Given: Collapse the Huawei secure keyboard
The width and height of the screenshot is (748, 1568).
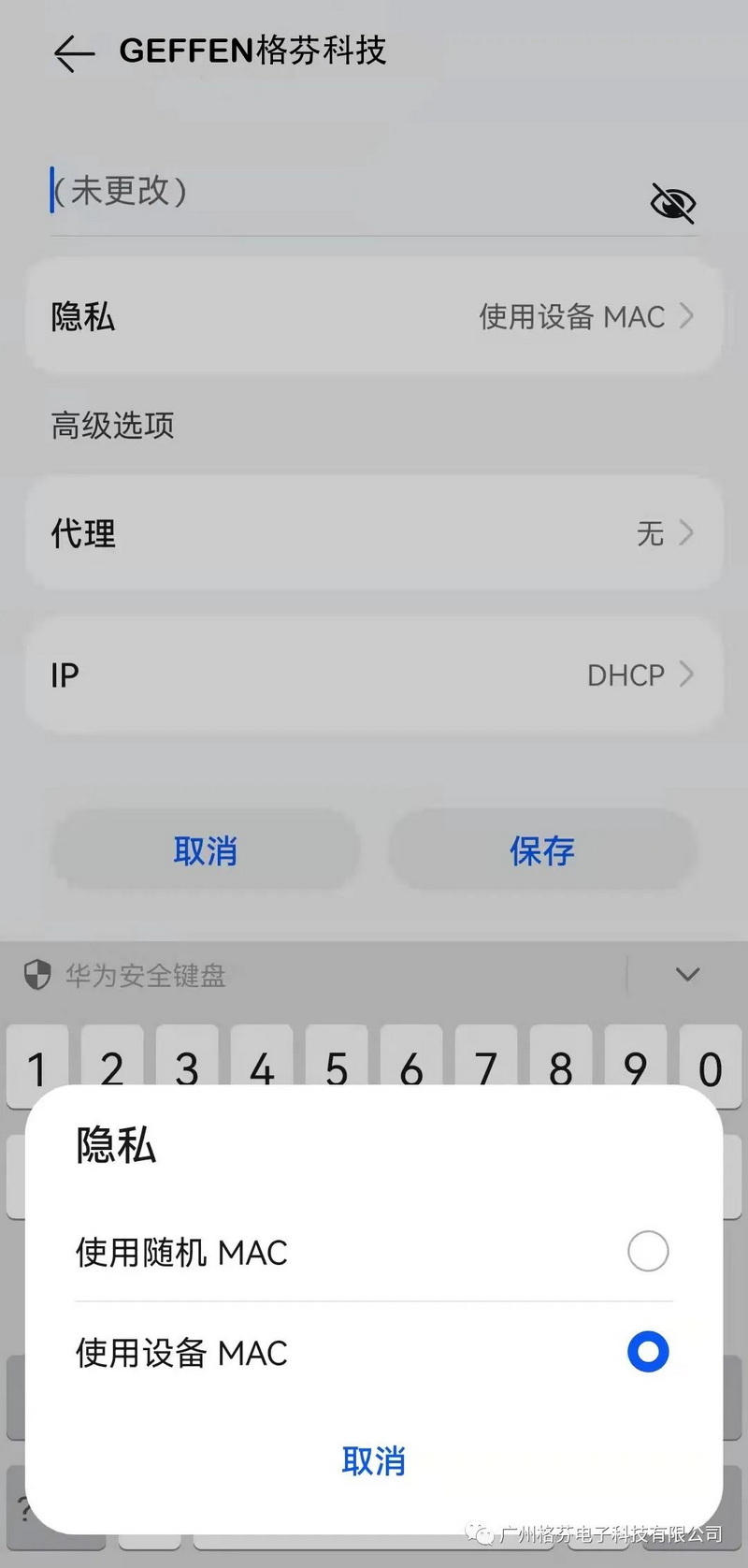Looking at the screenshot, I should pyautogui.click(x=687, y=975).
